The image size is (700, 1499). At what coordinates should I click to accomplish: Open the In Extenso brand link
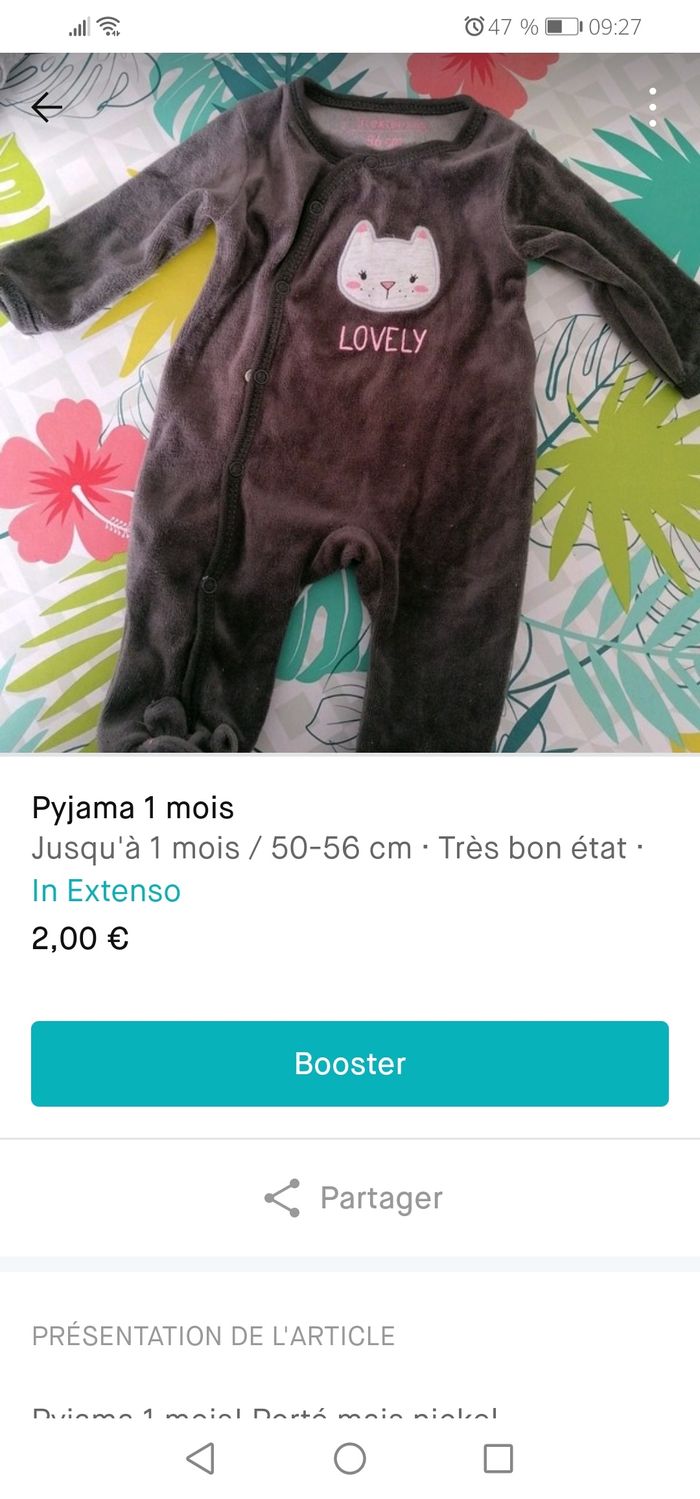point(106,891)
